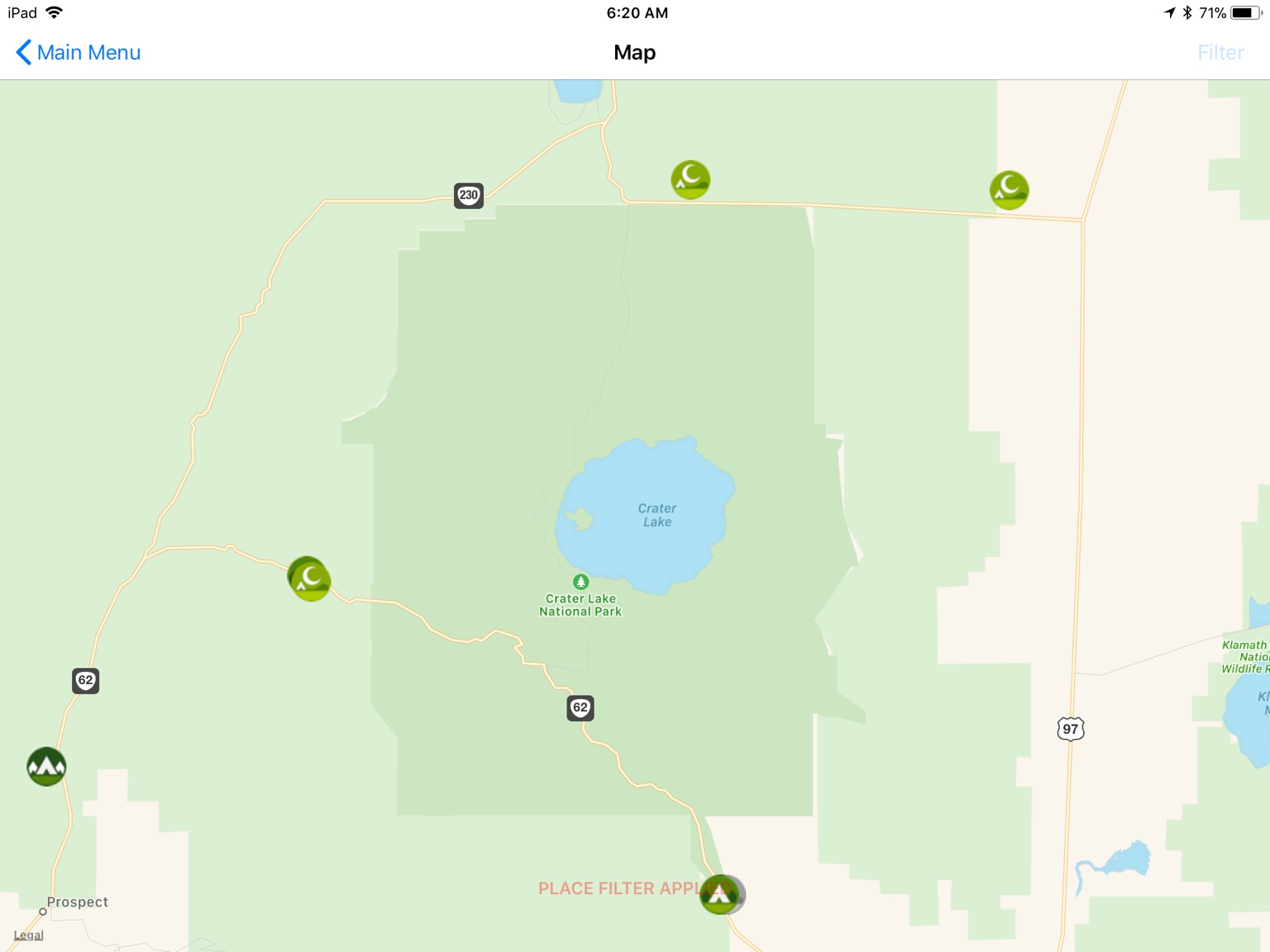This screenshot has height=952, width=1270.
Task: Select campsite pin near Highway 97 junction
Action: click(1009, 190)
